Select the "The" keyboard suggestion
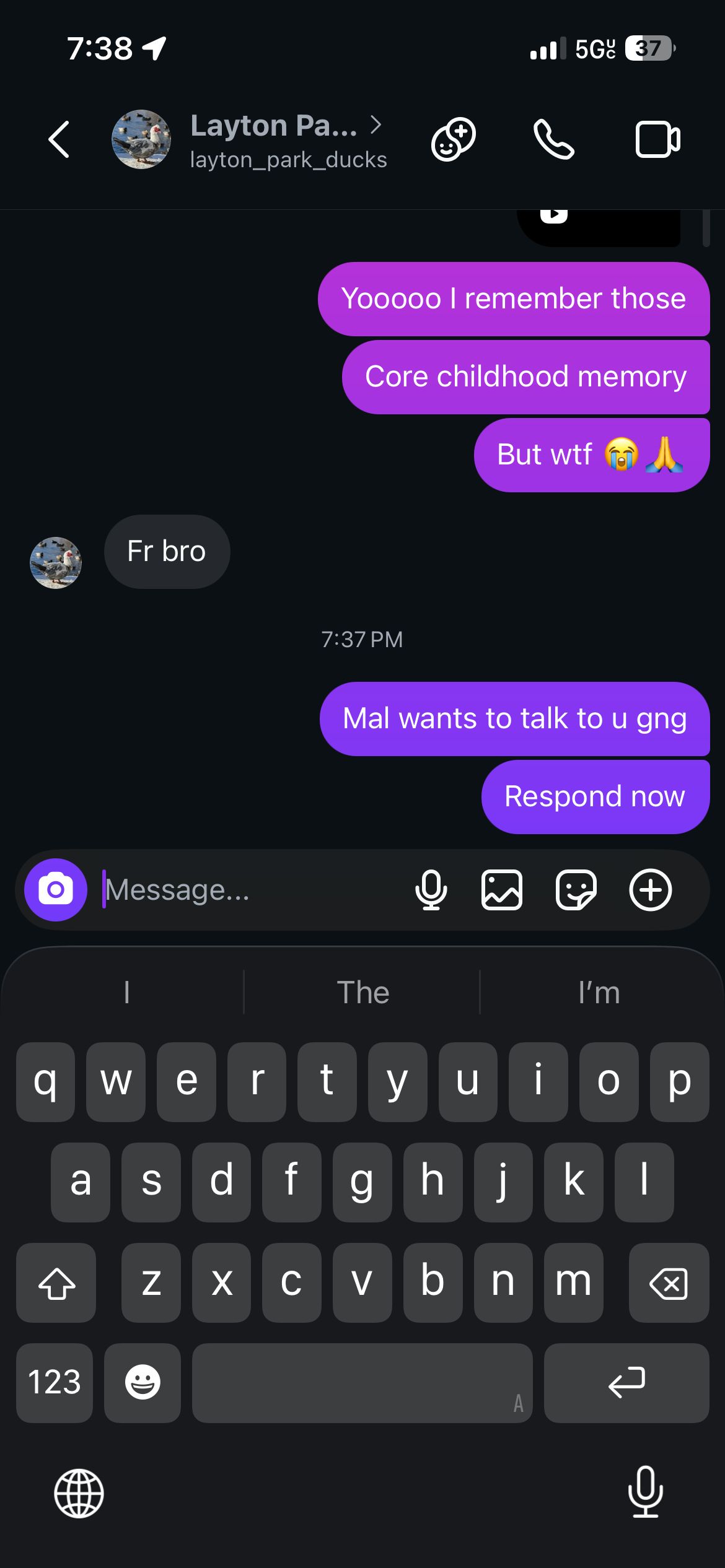725x1568 pixels. pyautogui.click(x=362, y=993)
